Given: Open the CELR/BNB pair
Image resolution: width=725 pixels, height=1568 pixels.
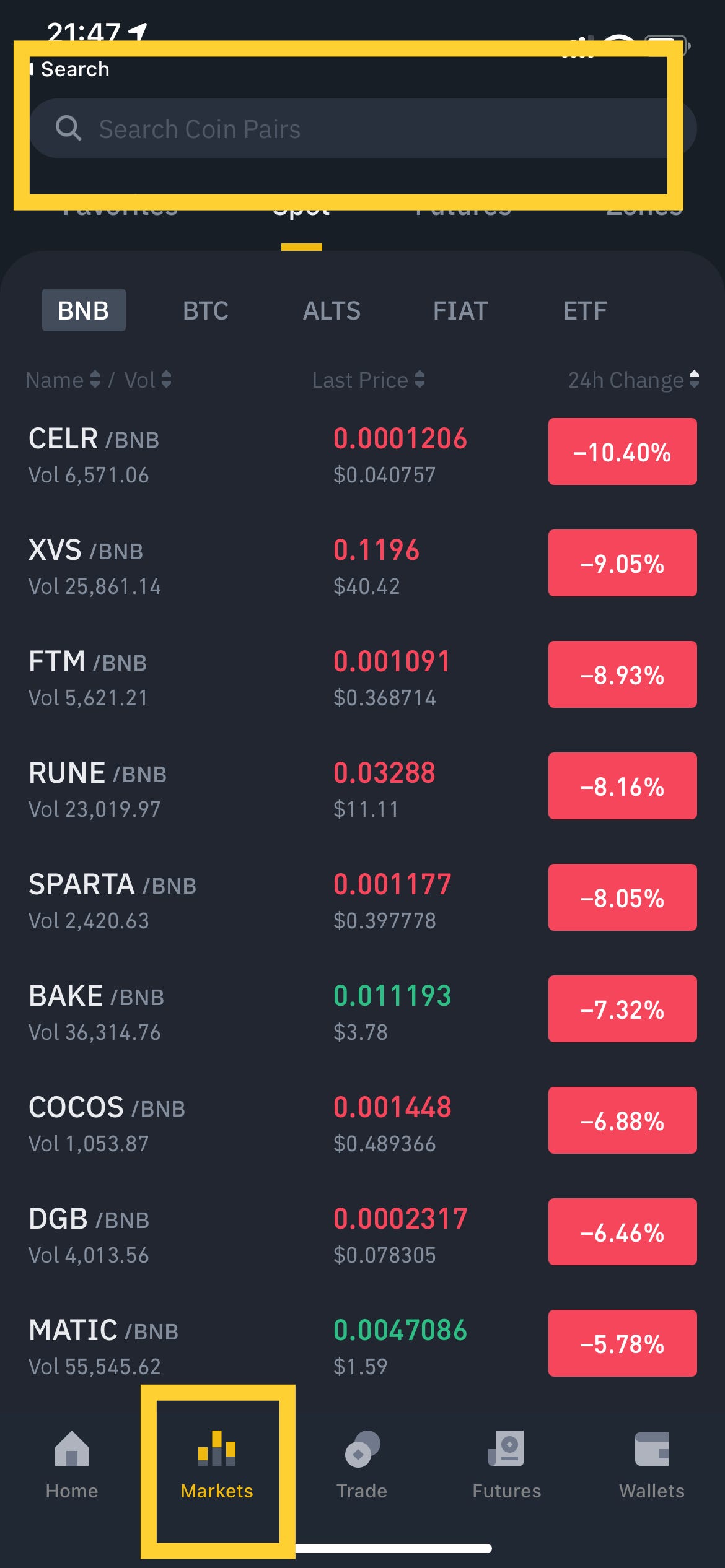Looking at the screenshot, I should point(362,455).
